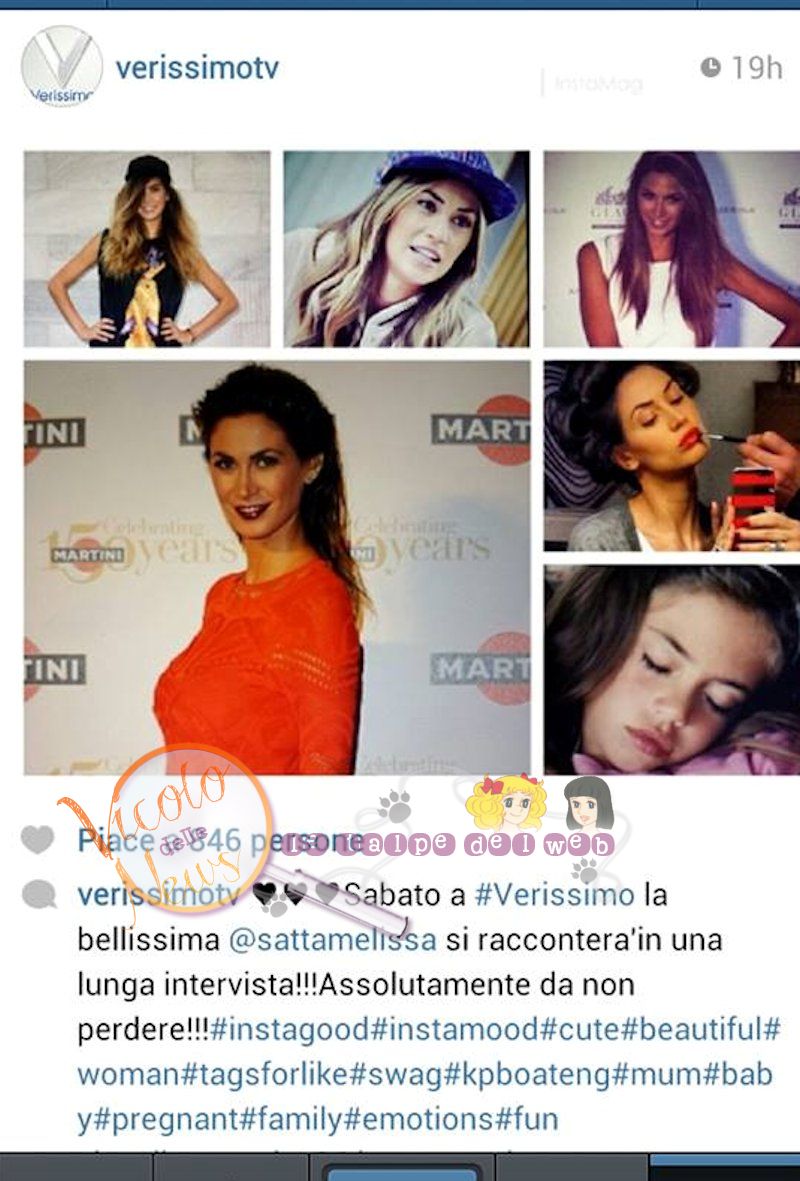This screenshot has width=800, height=1181.
Task: Open the verissimotv profile picture
Action: coord(61,67)
